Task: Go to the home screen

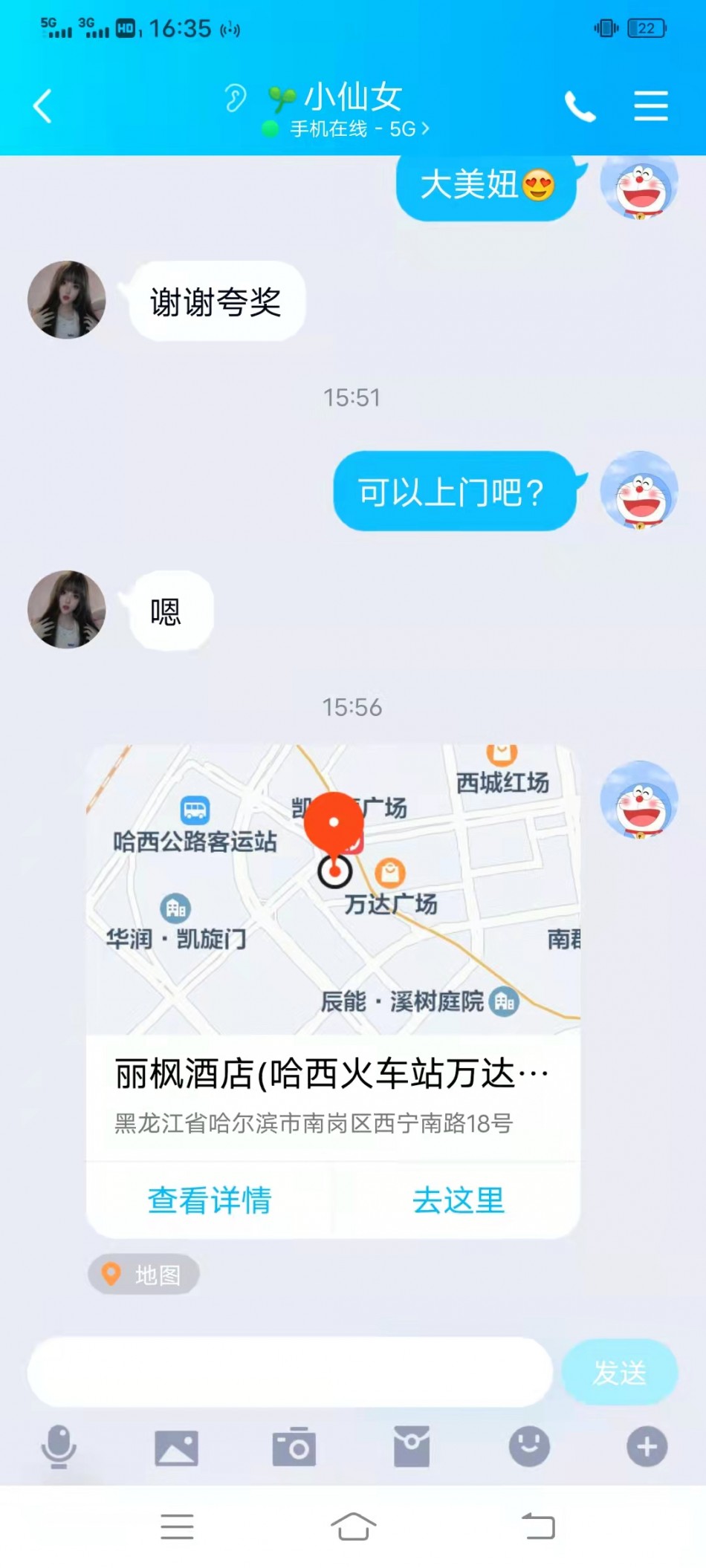Action: (x=353, y=1527)
